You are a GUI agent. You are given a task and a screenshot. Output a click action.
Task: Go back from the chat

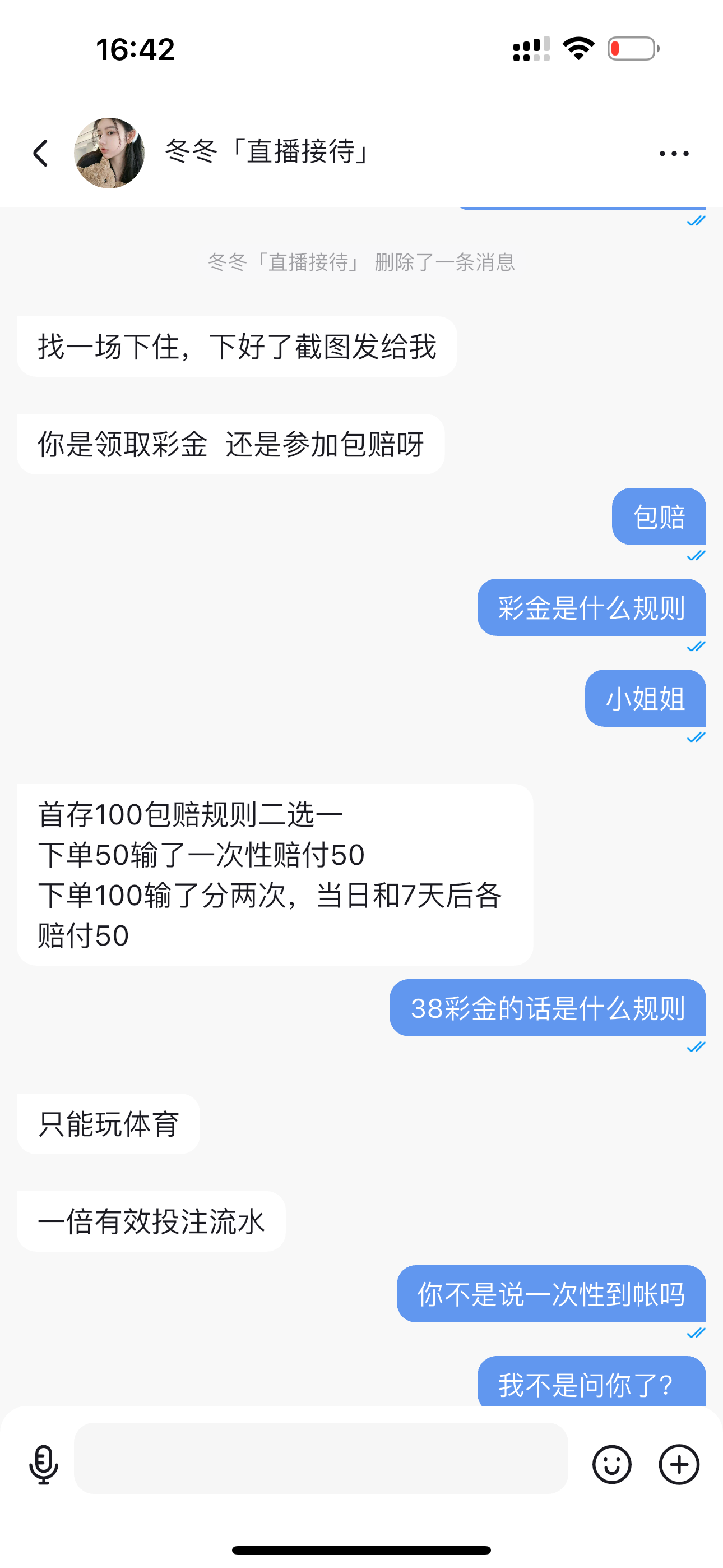point(40,153)
